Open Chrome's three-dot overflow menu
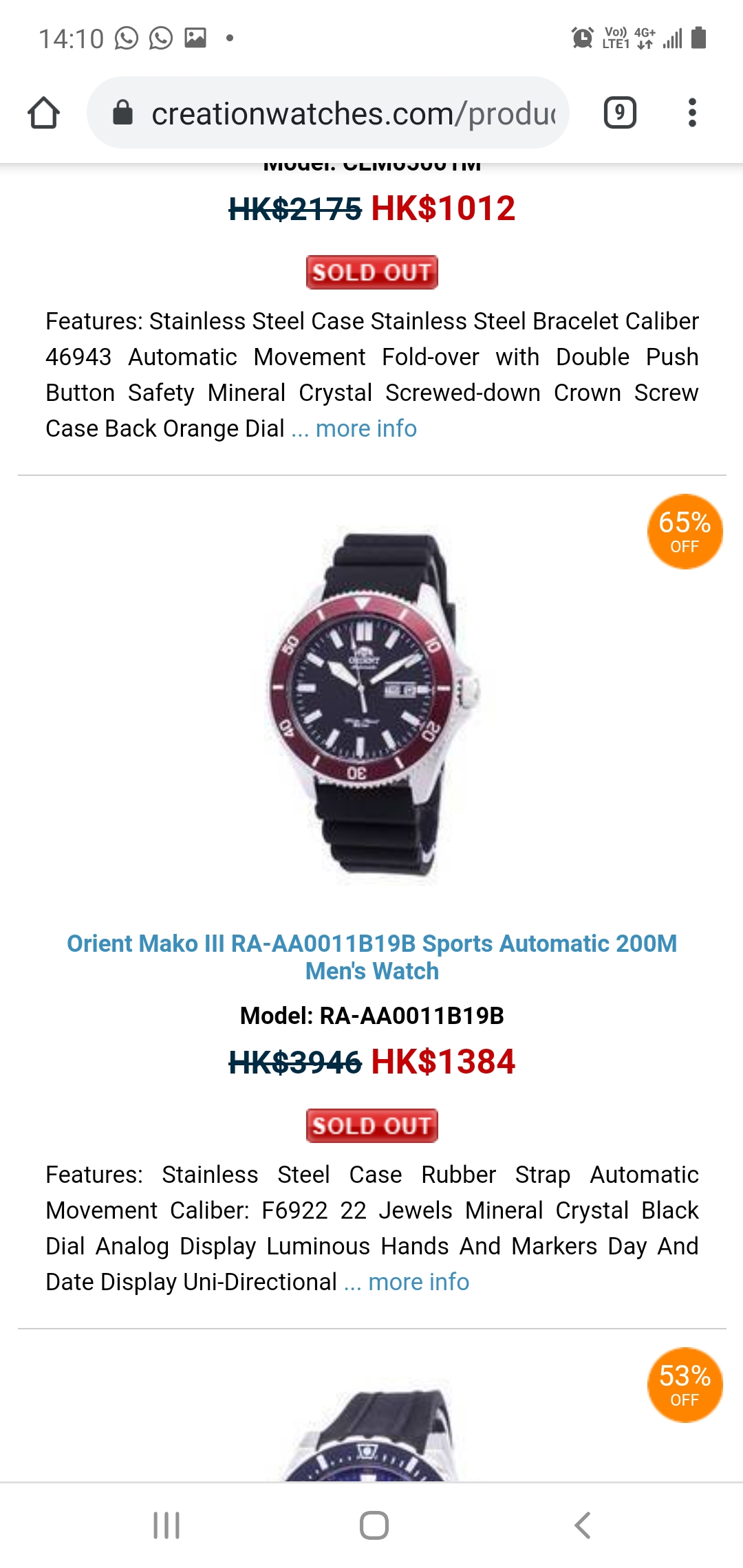 [692, 113]
